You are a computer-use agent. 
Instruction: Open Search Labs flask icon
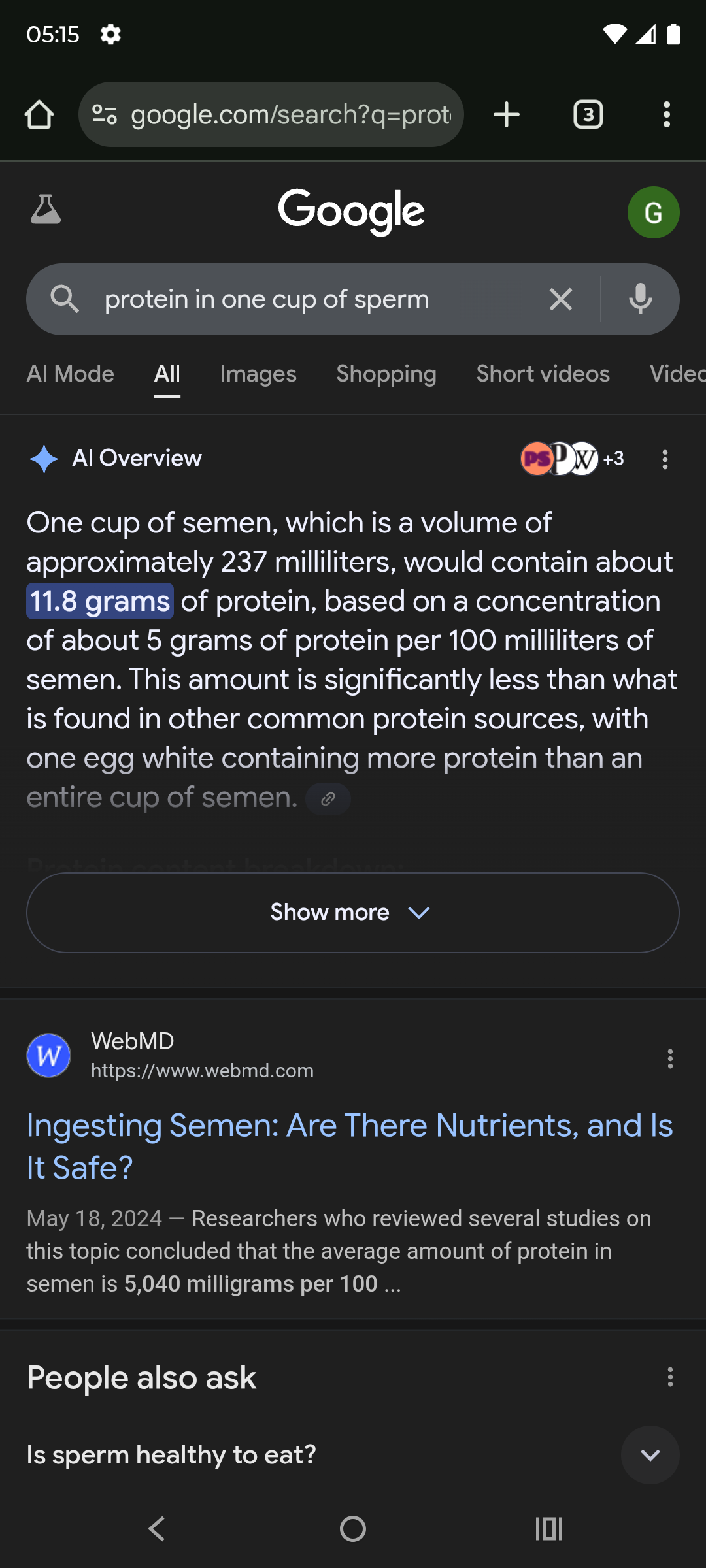tap(46, 210)
